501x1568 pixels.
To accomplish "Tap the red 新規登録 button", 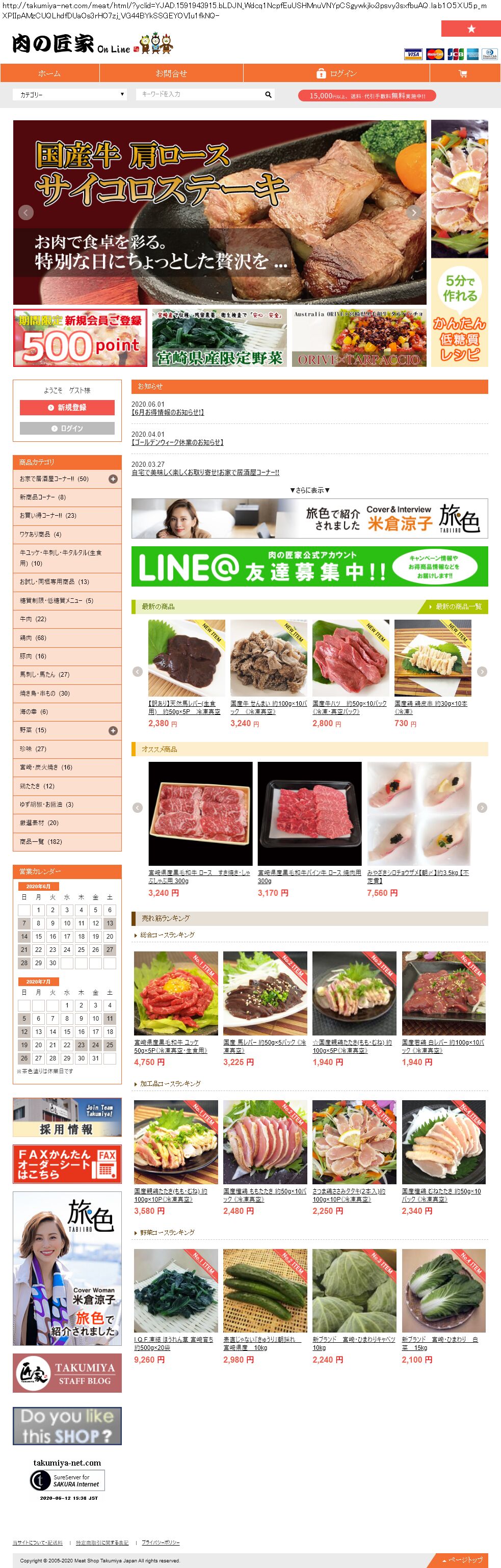I will click(x=67, y=407).
